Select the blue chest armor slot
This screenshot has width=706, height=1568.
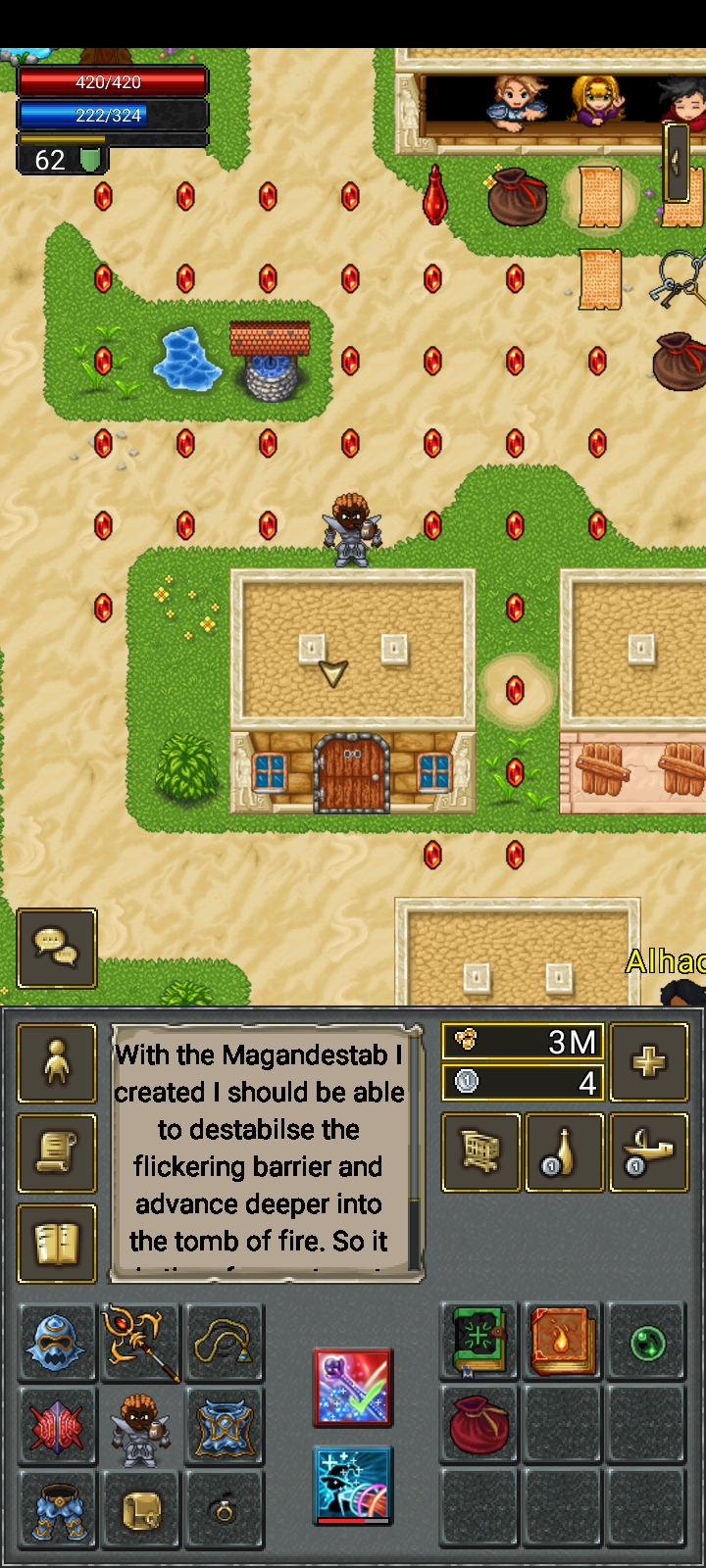point(224,1426)
